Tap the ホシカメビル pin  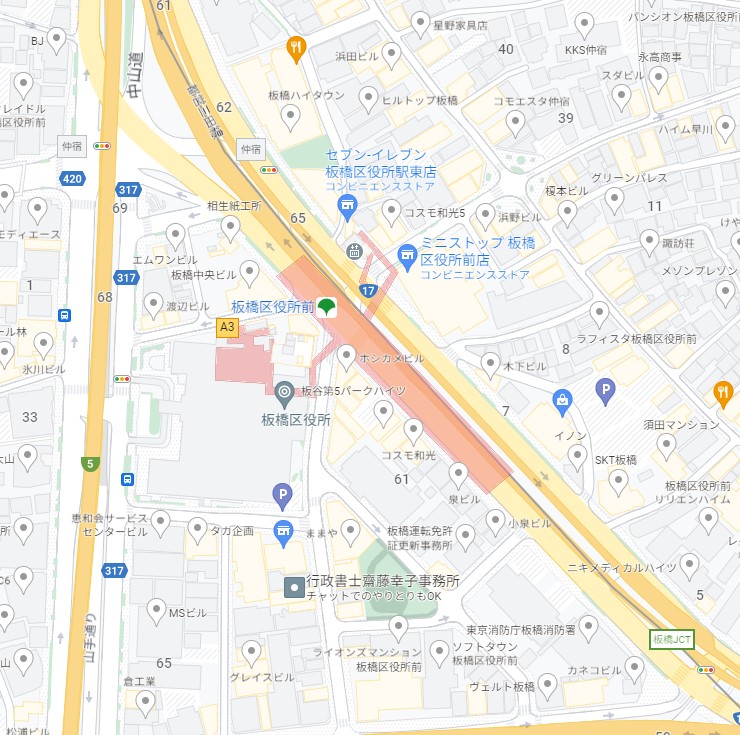347,353
